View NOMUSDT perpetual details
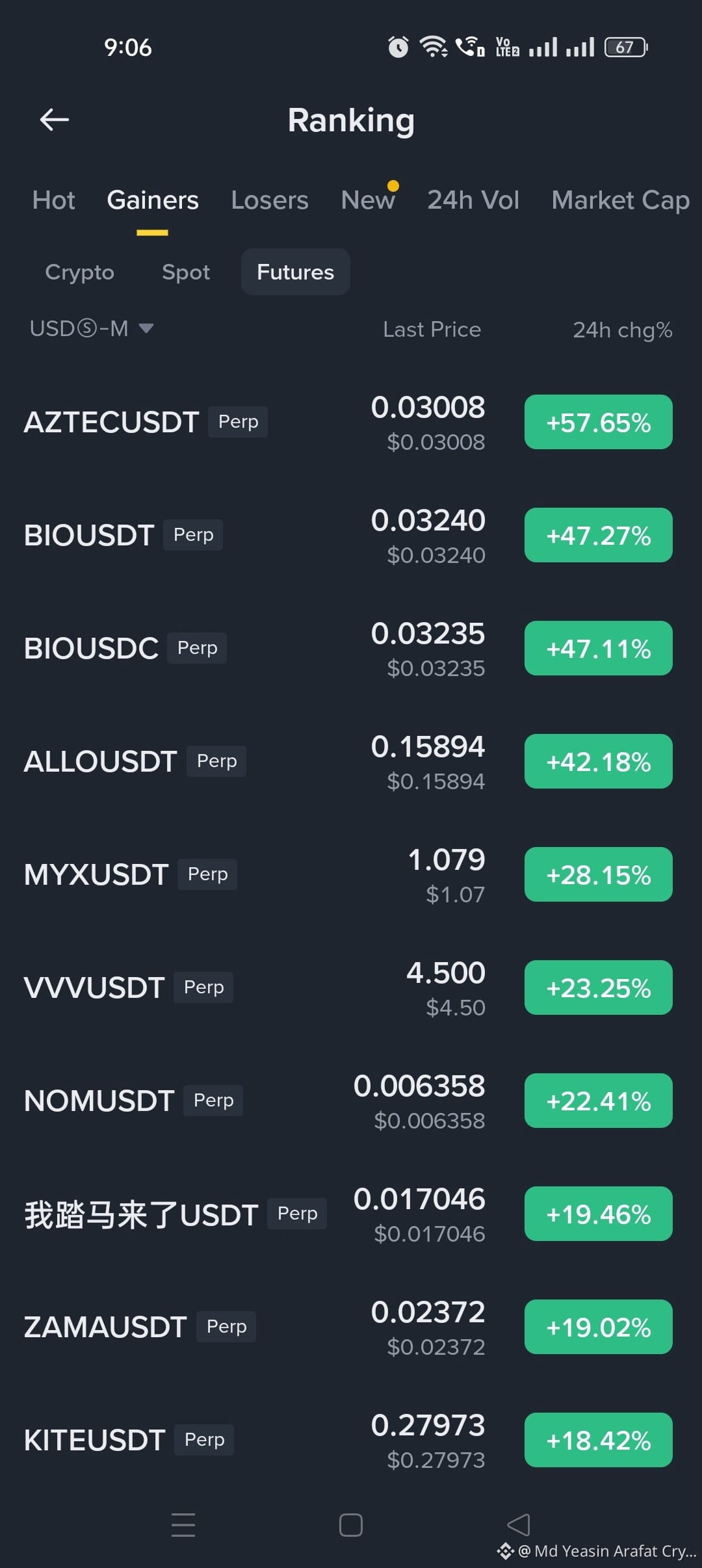This screenshot has height=1568, width=702. [x=351, y=1101]
